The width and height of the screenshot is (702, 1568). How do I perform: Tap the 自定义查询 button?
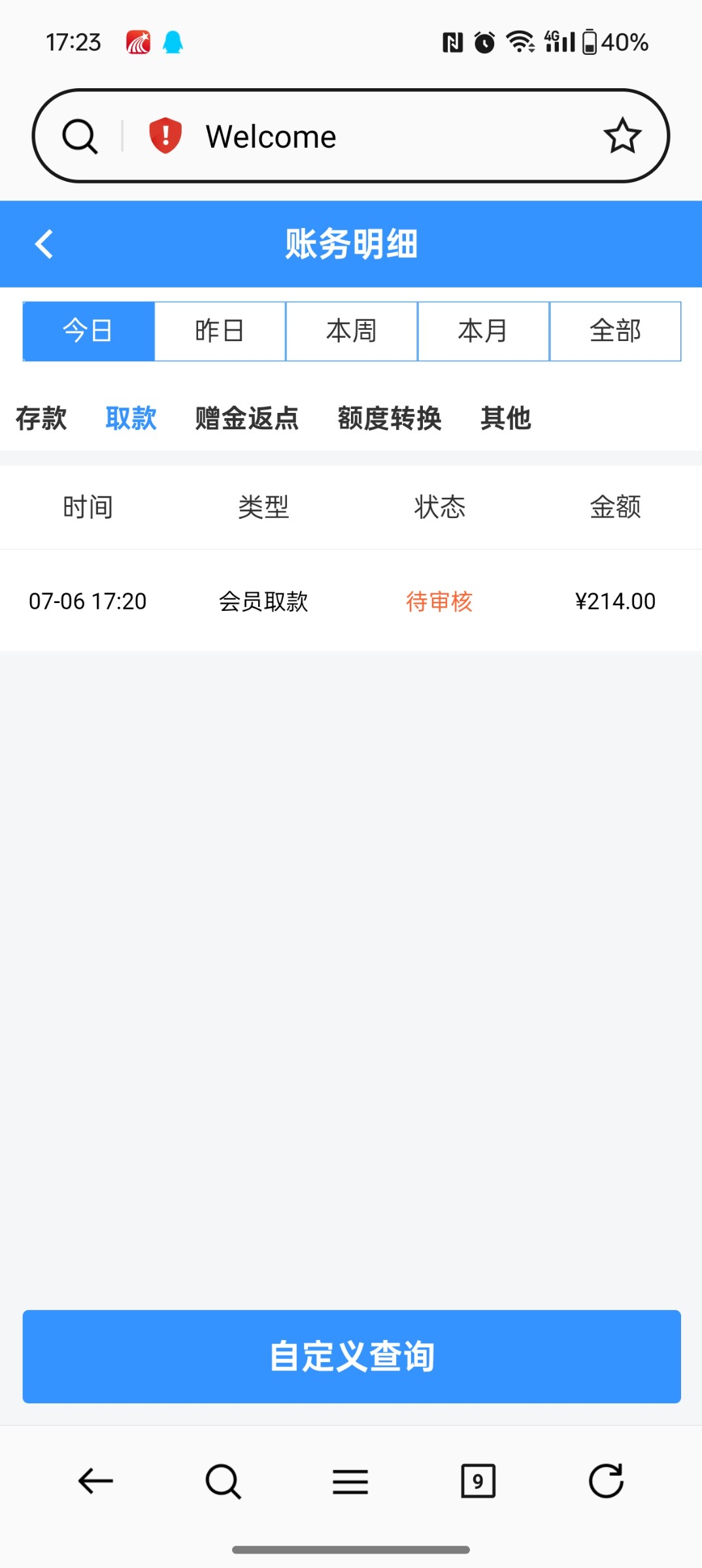click(x=352, y=1356)
